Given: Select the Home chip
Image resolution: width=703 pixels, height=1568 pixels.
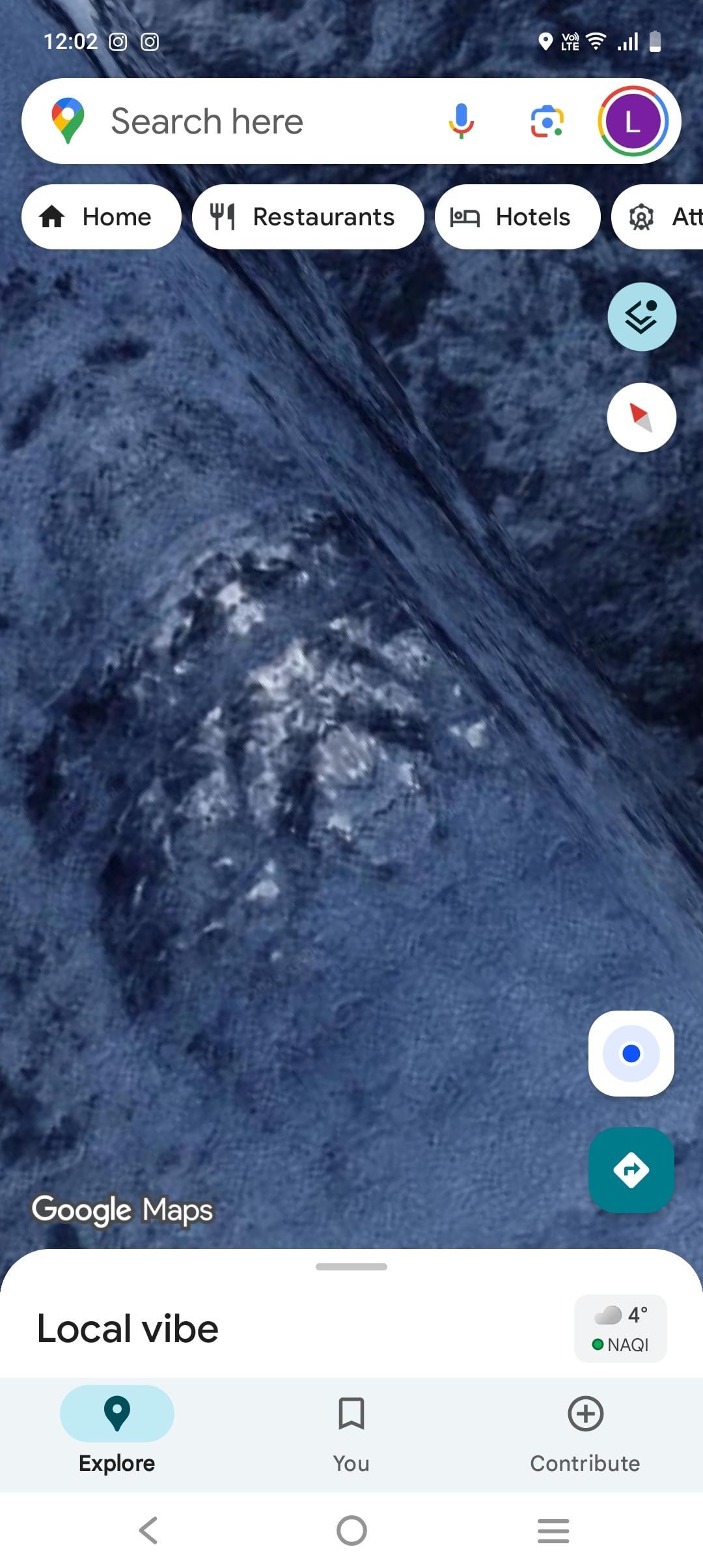Looking at the screenshot, I should (x=101, y=217).
